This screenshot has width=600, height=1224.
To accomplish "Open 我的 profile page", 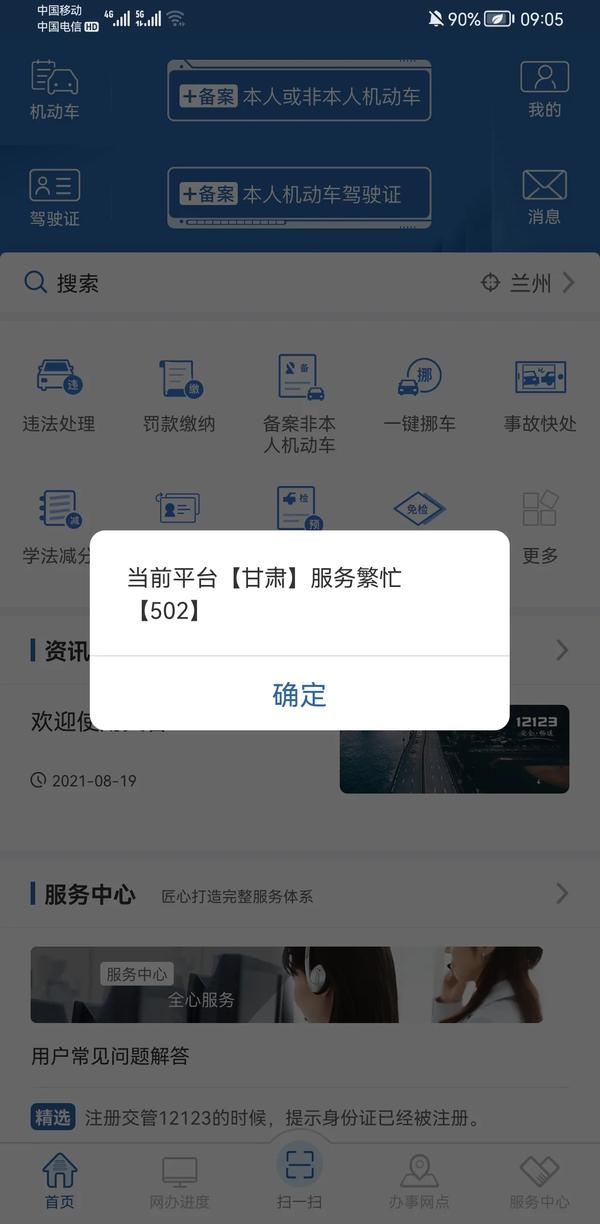I will pyautogui.click(x=544, y=90).
